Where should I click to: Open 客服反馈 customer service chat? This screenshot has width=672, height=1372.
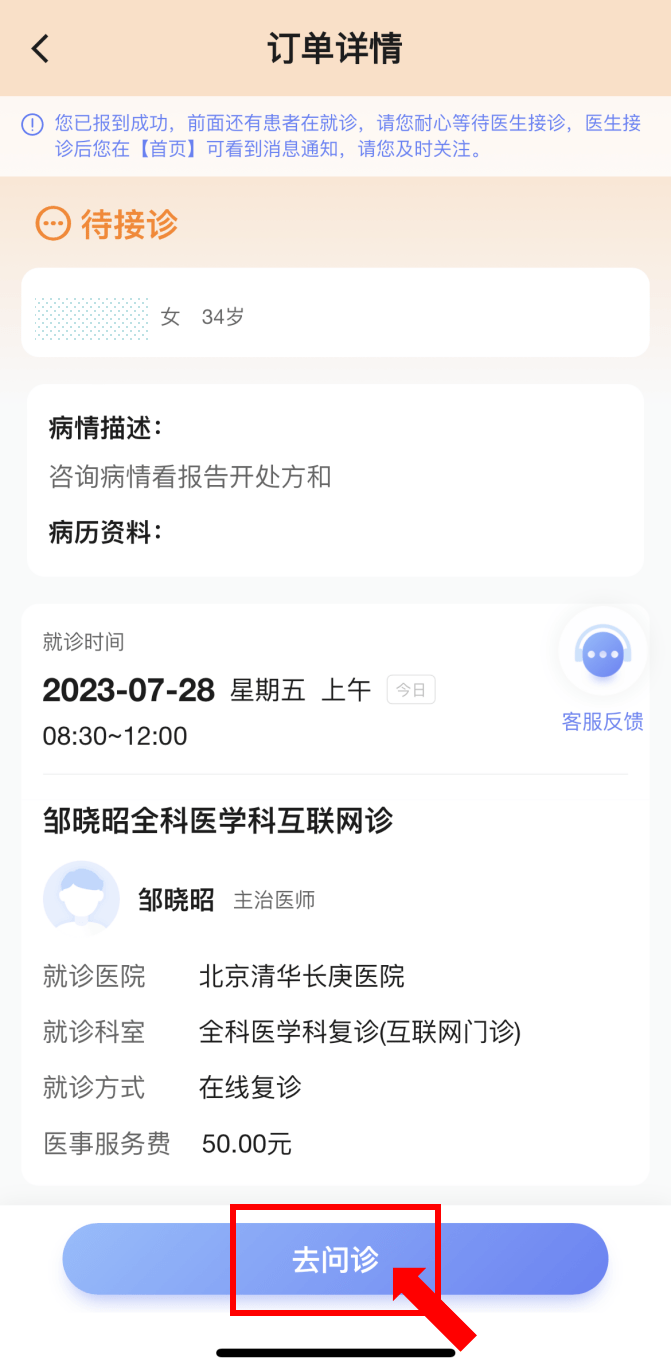pos(602,656)
